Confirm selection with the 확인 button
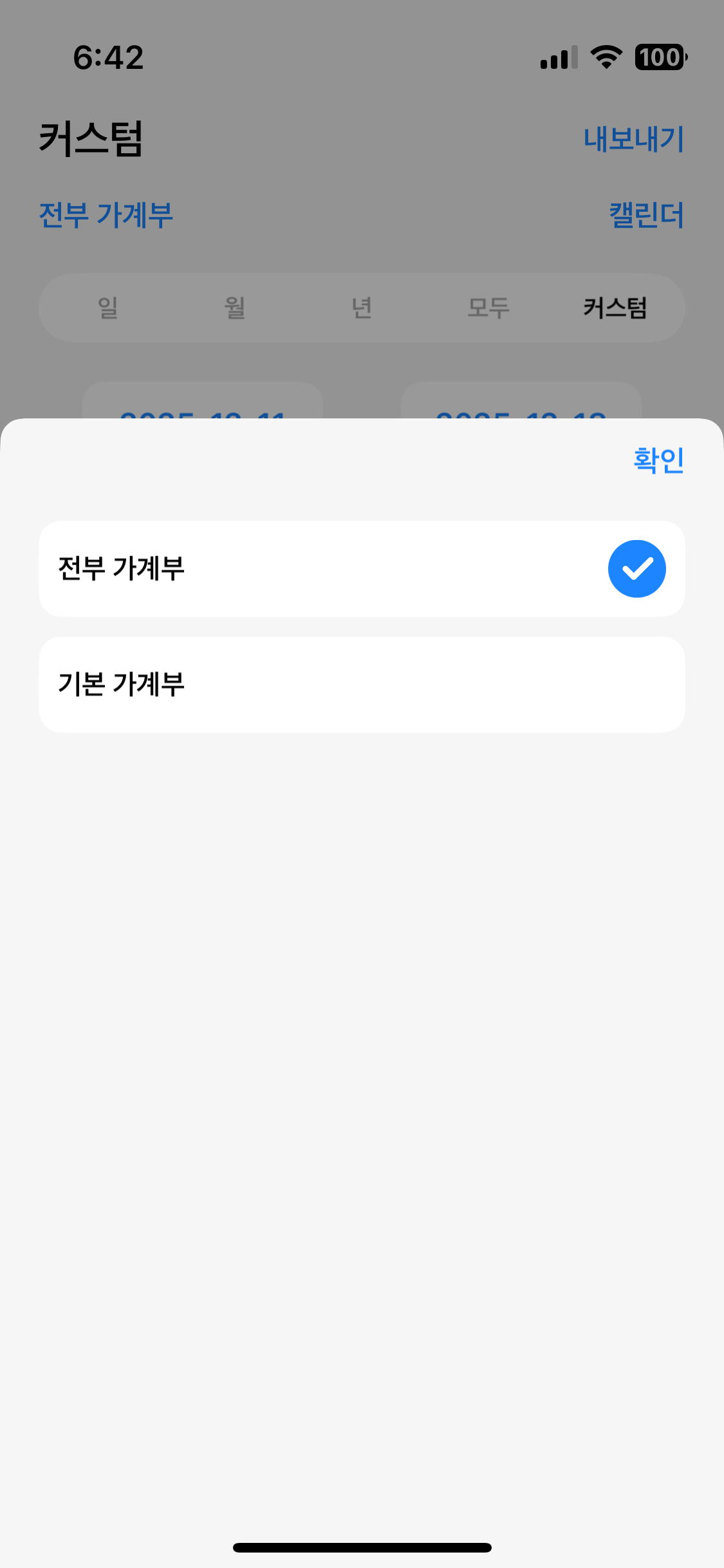724x1568 pixels. (658, 460)
